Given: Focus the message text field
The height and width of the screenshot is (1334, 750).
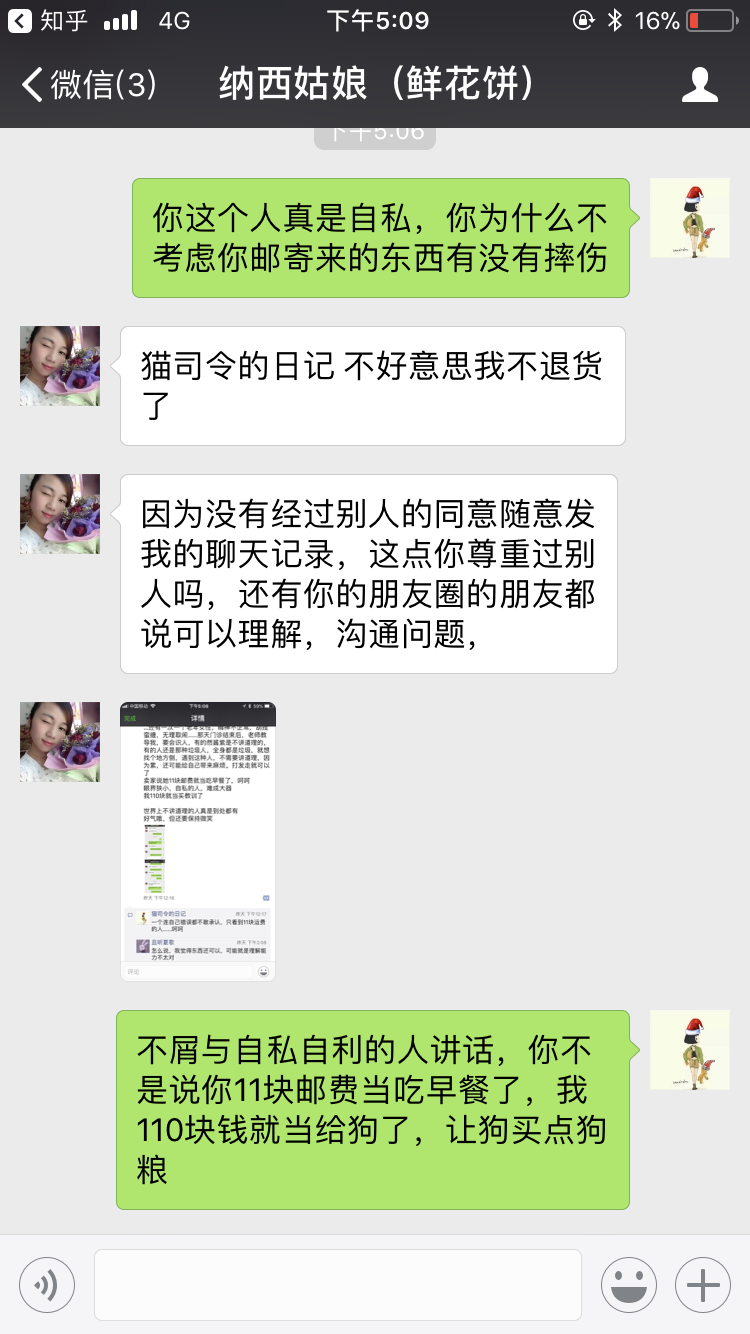Looking at the screenshot, I should [337, 1285].
